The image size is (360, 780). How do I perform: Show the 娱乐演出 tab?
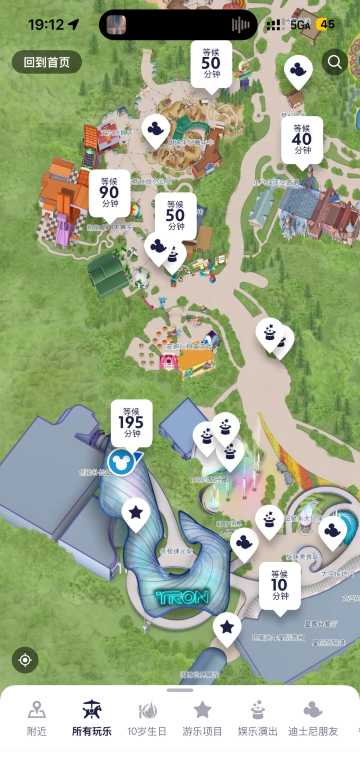258,718
